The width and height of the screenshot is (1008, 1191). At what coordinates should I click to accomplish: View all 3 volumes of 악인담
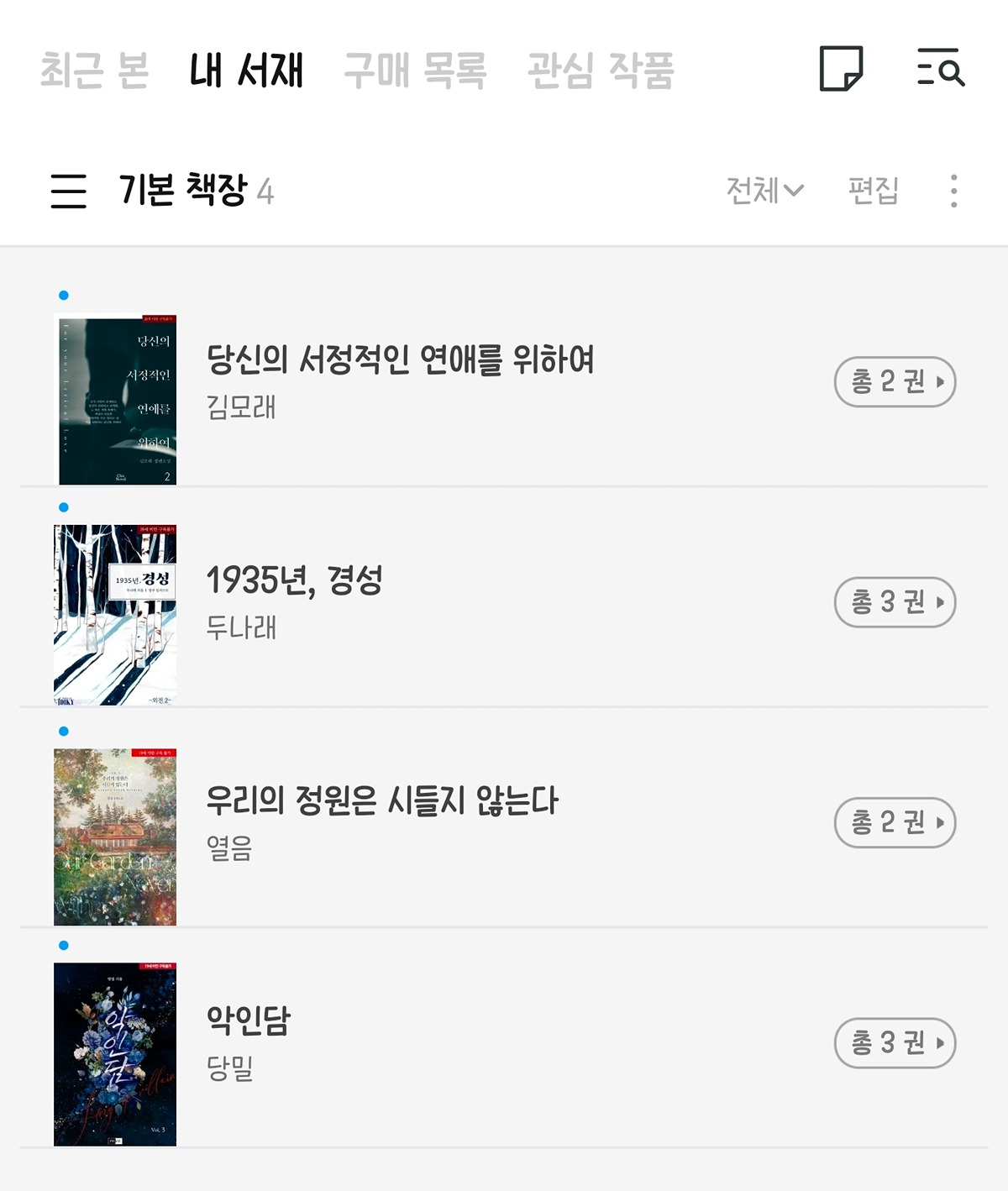click(x=895, y=1043)
